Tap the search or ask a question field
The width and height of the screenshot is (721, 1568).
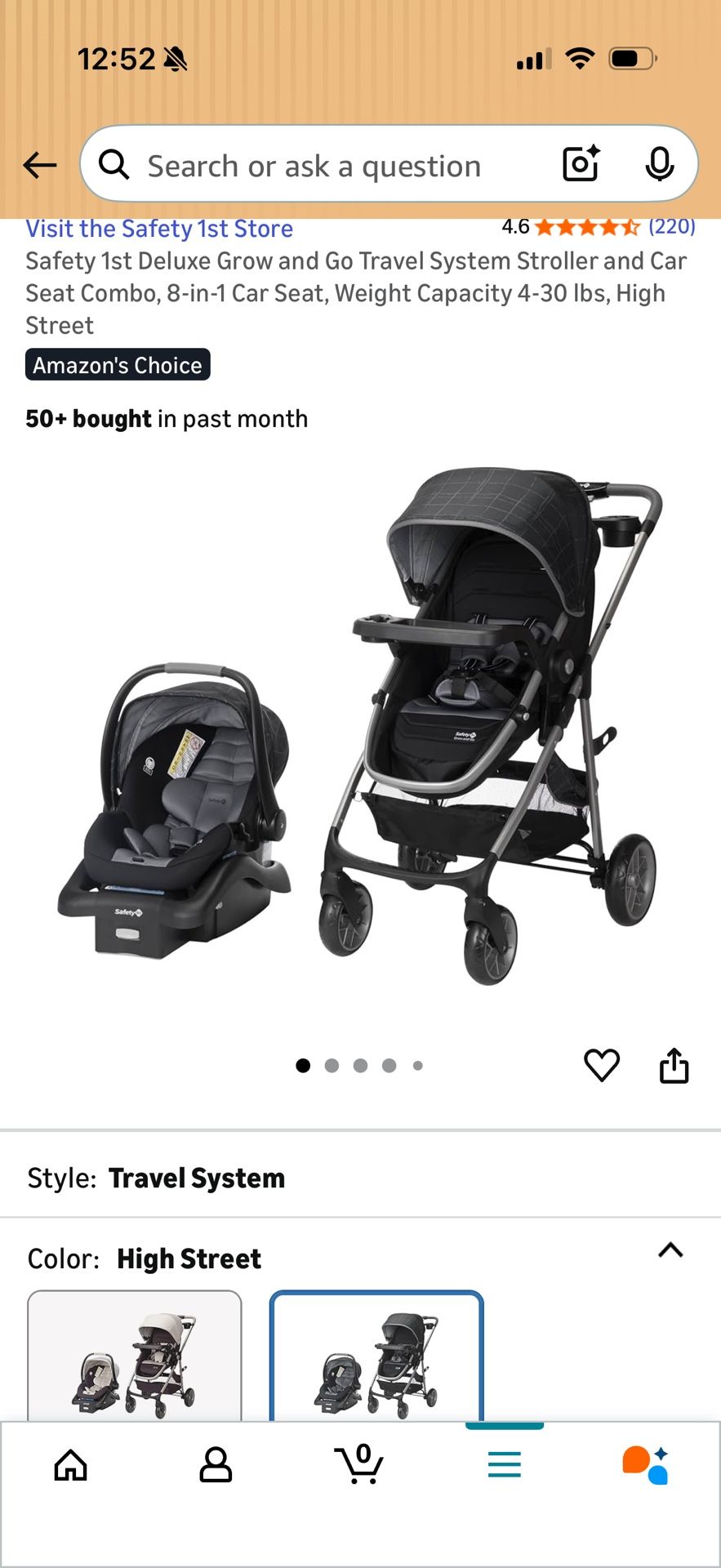pos(327,166)
